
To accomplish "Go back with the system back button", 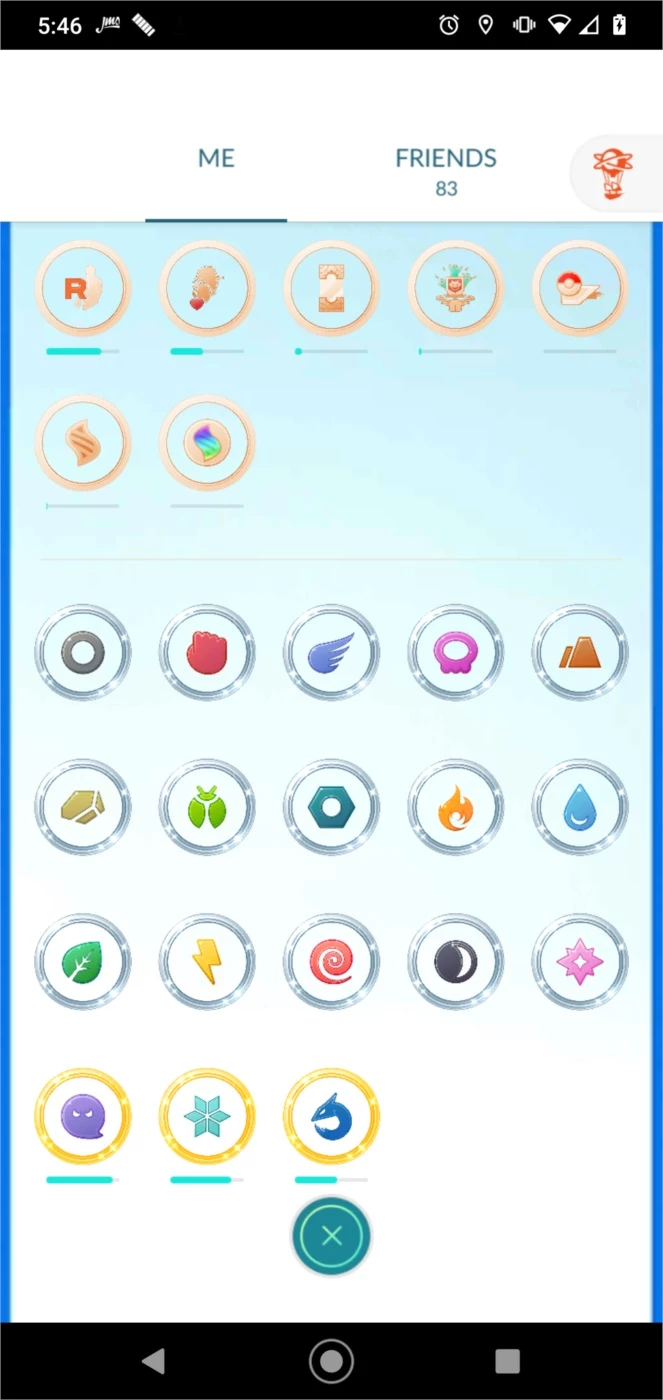I will [153, 1361].
